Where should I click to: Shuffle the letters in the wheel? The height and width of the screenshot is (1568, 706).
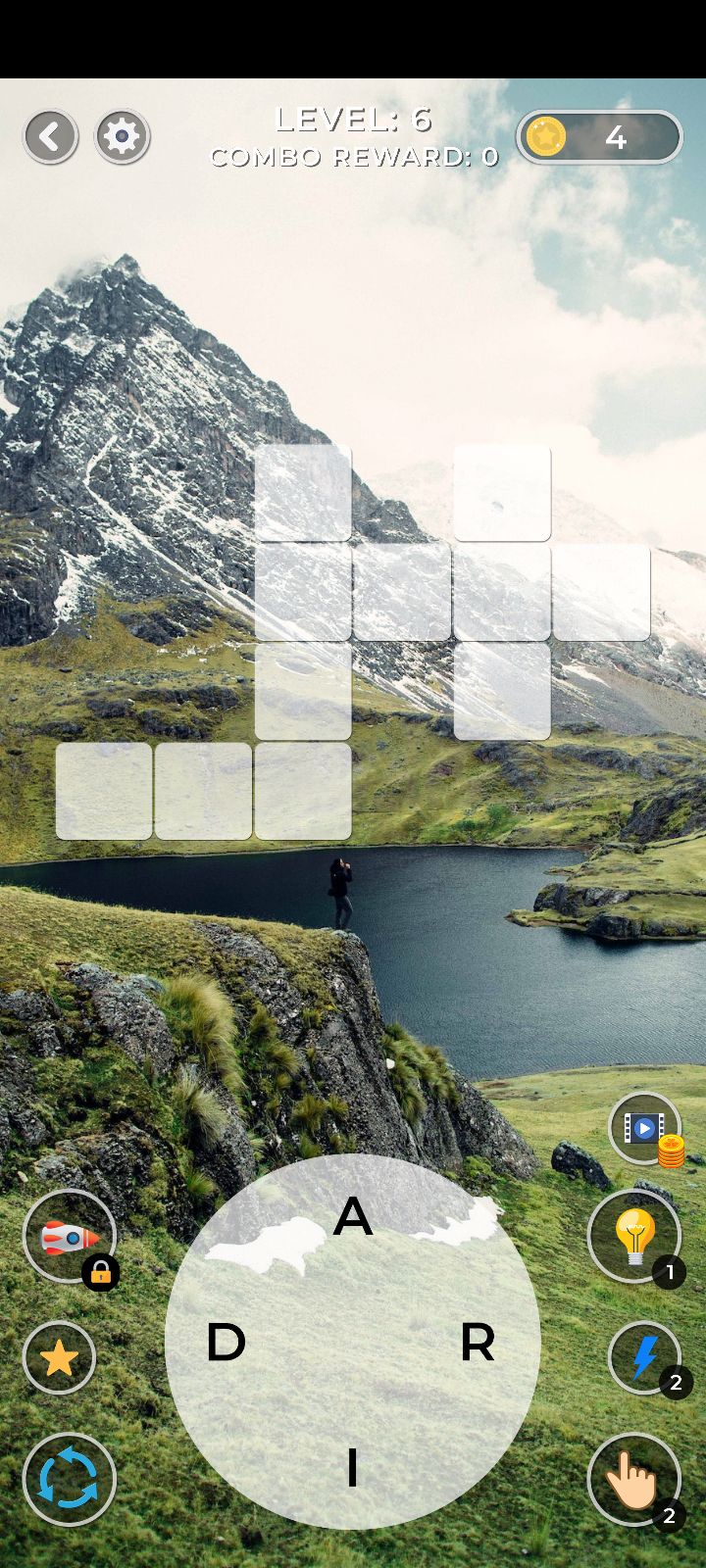(69, 1480)
